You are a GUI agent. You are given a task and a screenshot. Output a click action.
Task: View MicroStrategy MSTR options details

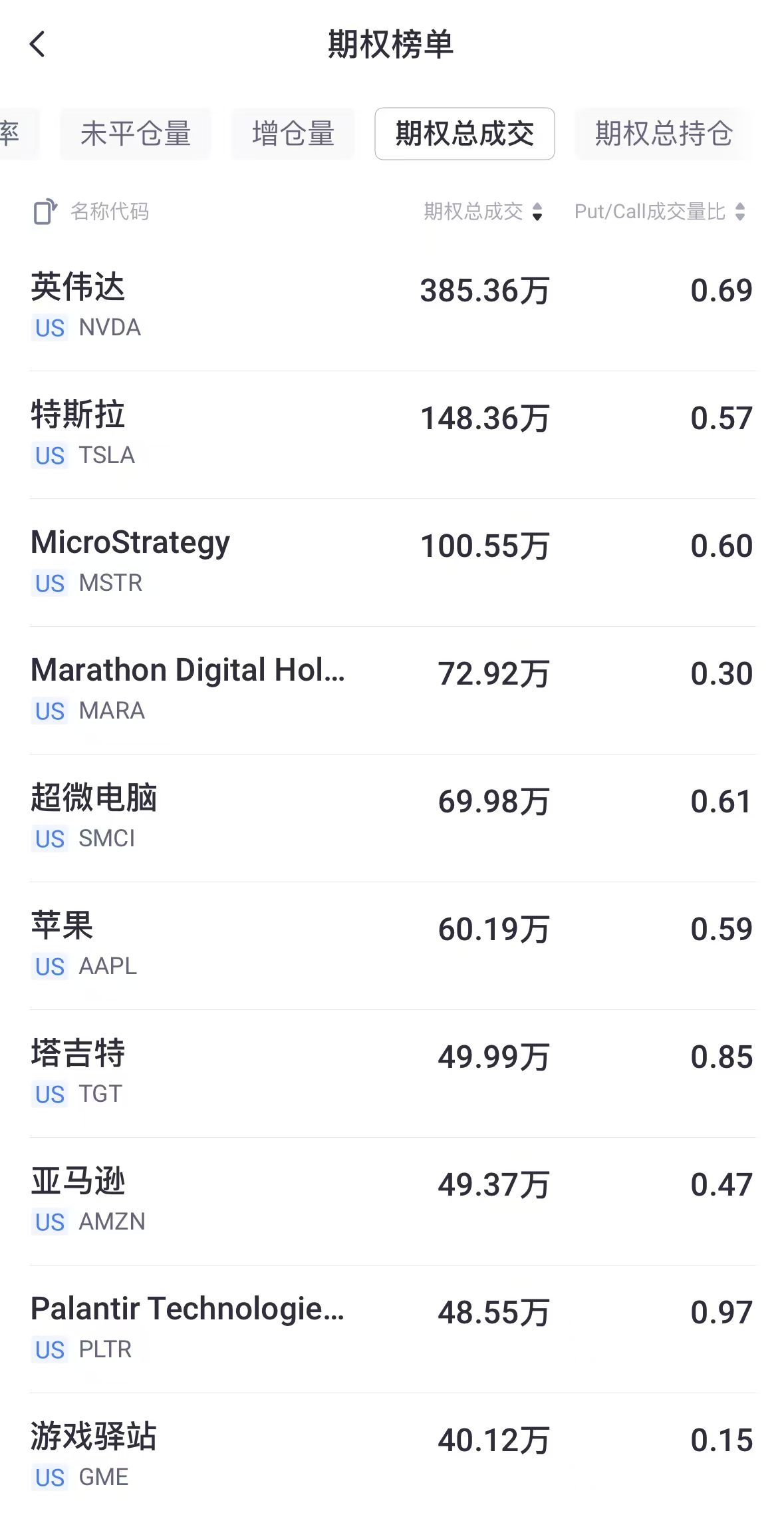coord(392,562)
